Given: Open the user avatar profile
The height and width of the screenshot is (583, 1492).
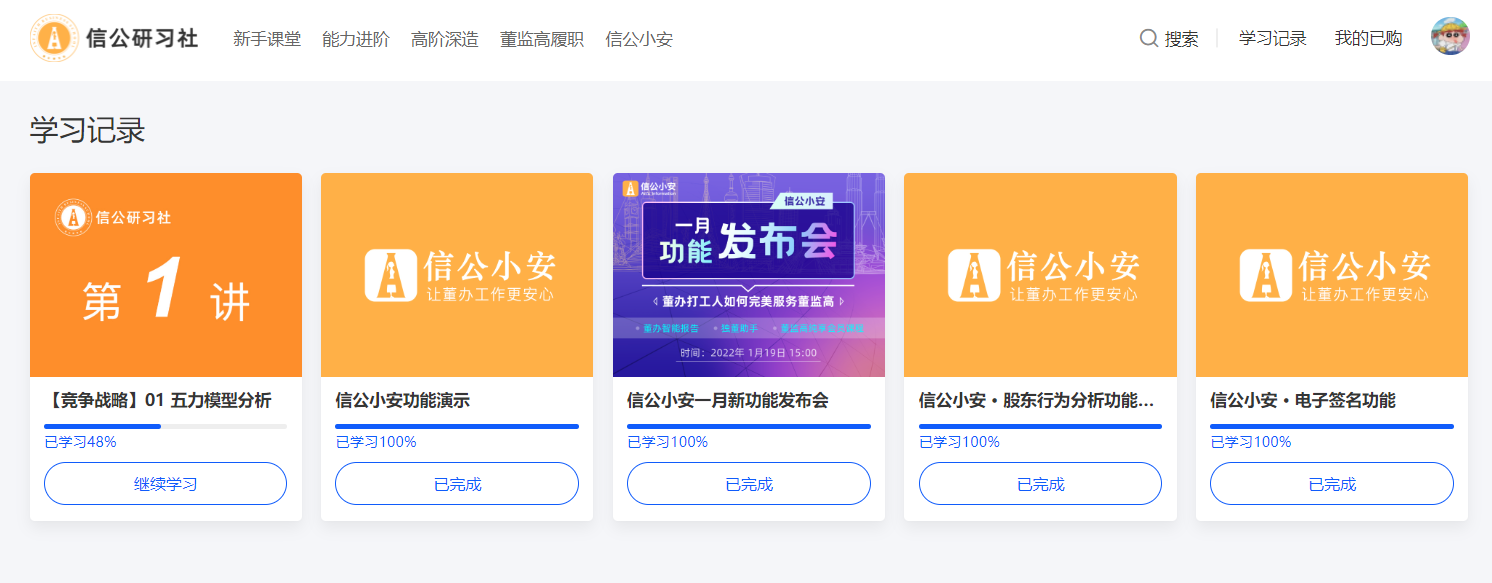Looking at the screenshot, I should point(1450,37).
